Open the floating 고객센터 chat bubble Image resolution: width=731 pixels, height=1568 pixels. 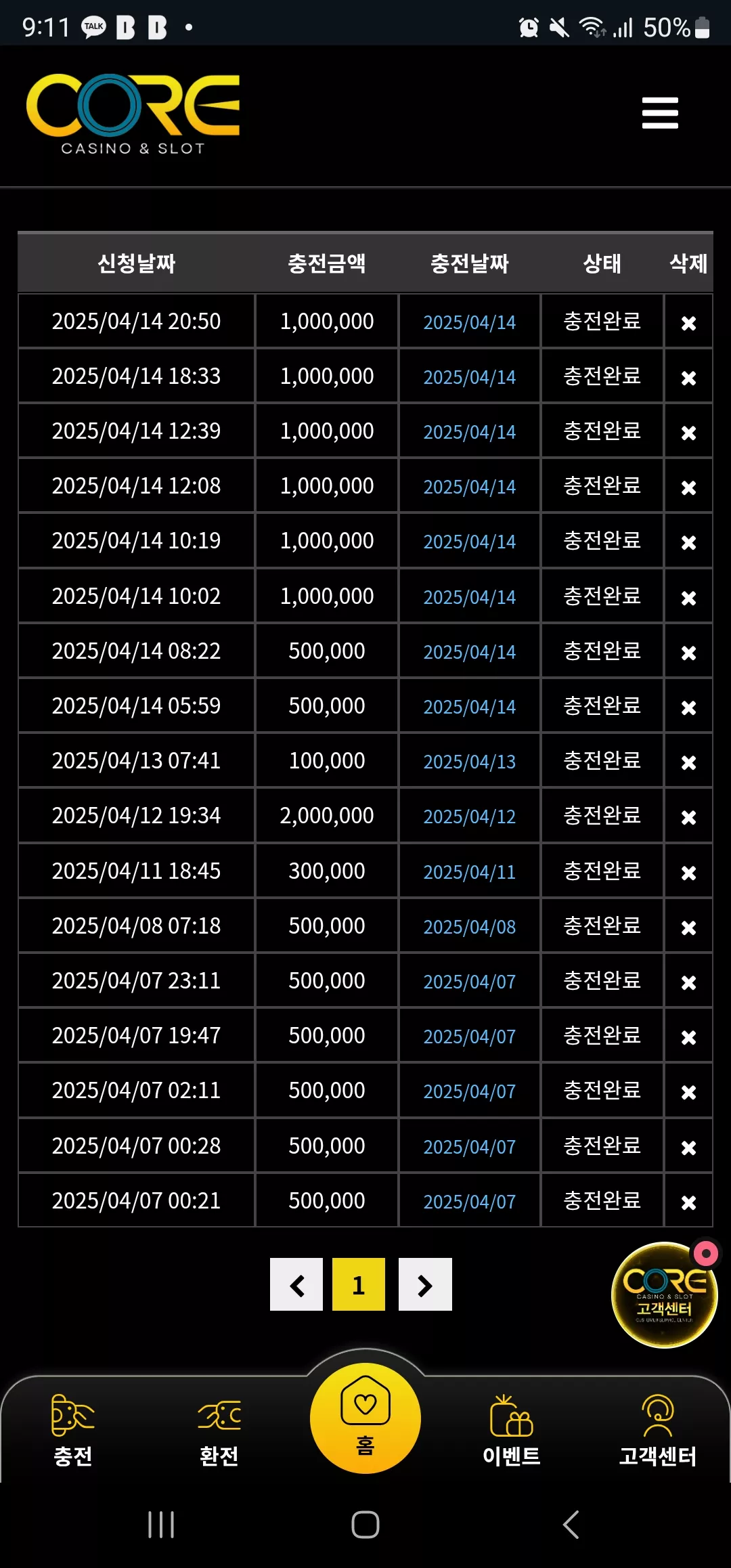tap(664, 1294)
